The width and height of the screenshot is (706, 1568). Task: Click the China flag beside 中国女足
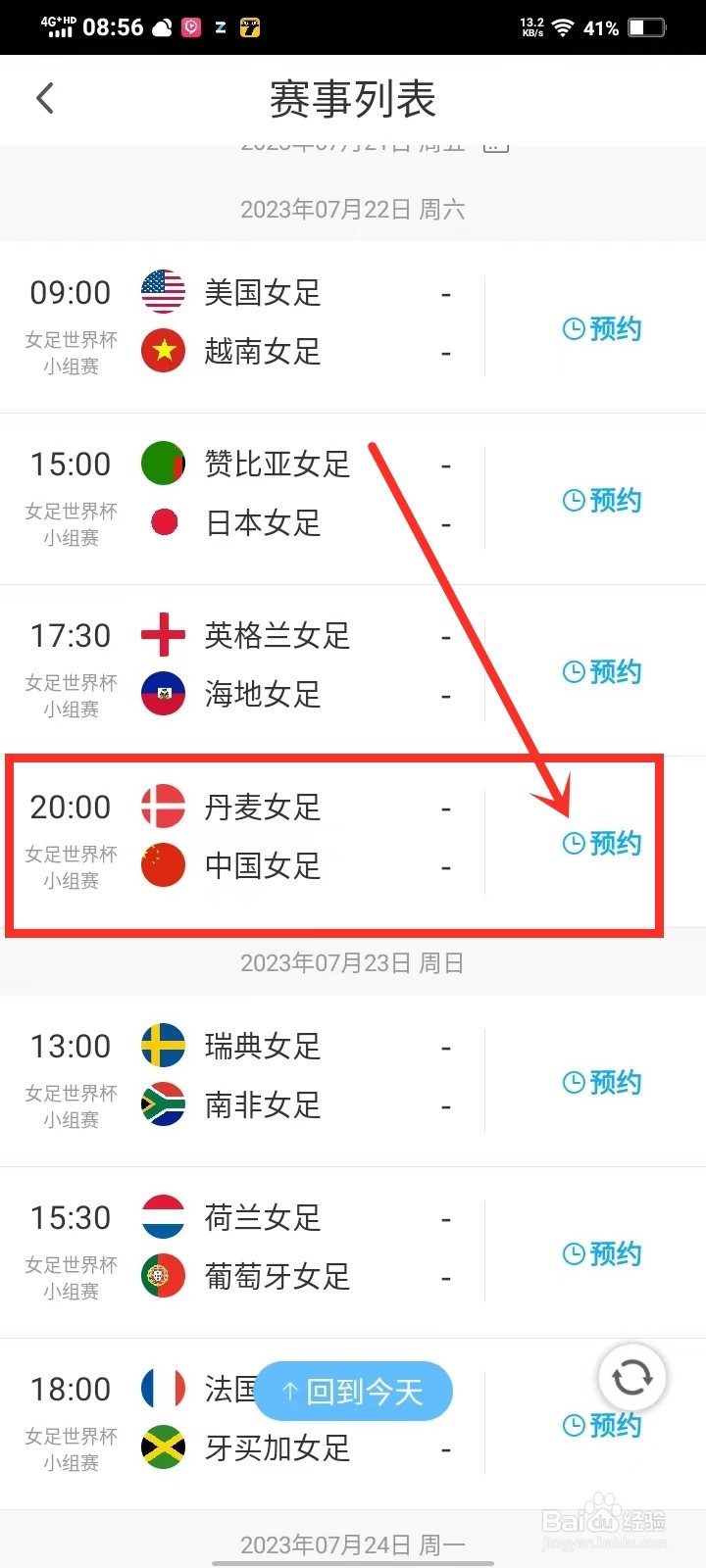pyautogui.click(x=163, y=864)
